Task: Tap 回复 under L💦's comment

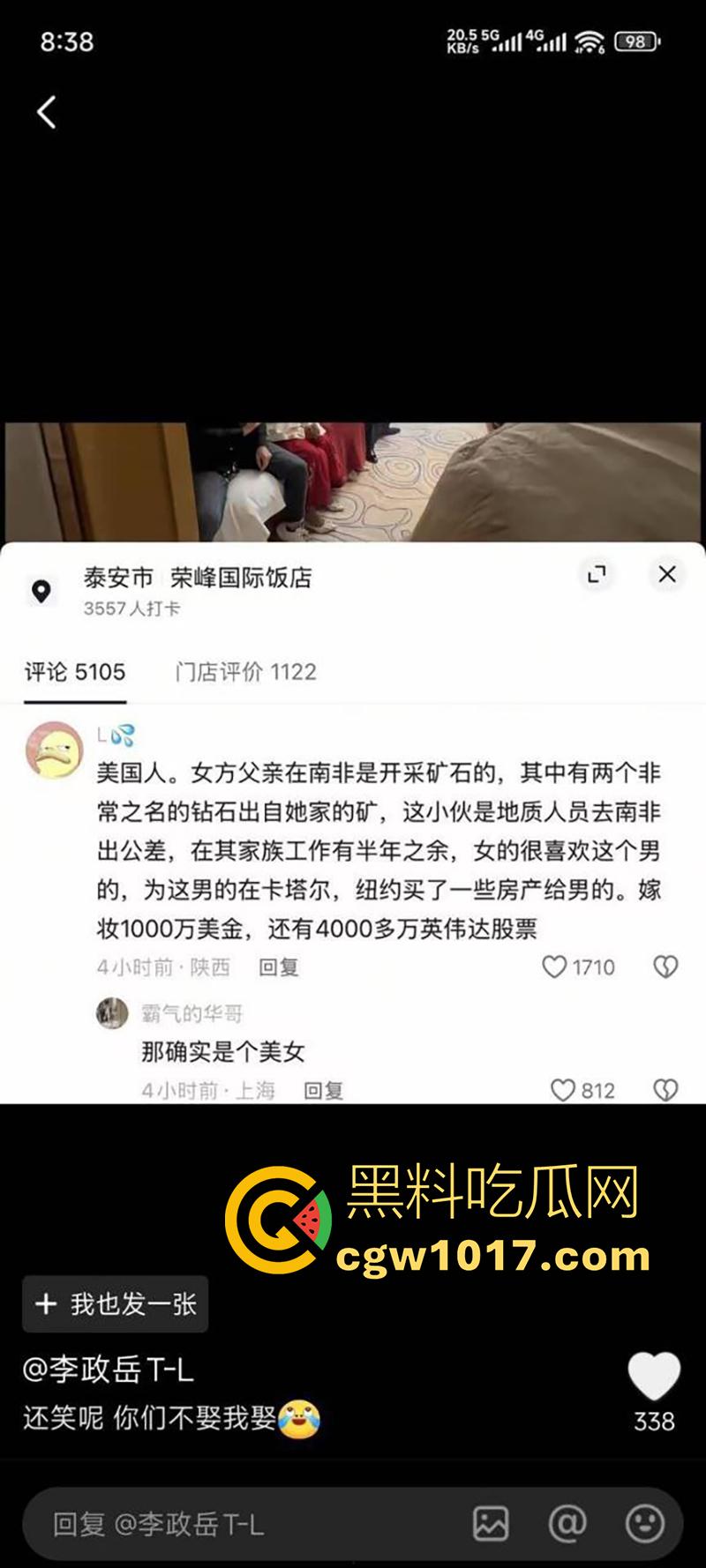Action: (278, 967)
